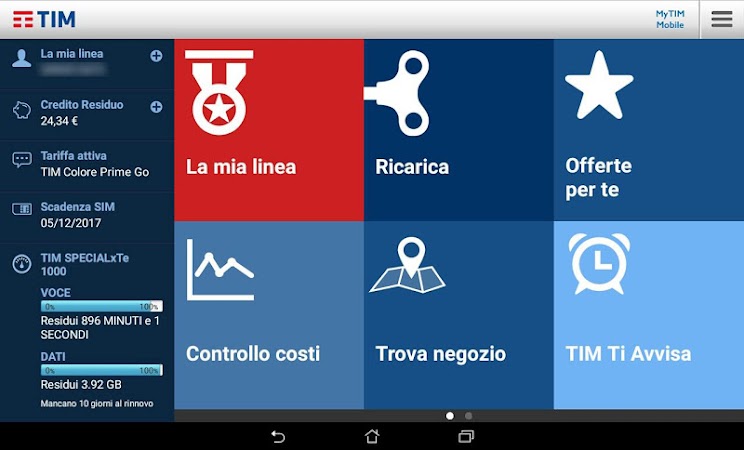The width and height of the screenshot is (744, 450).
Task: Select the Offerte per te tile
Action: (x=649, y=130)
